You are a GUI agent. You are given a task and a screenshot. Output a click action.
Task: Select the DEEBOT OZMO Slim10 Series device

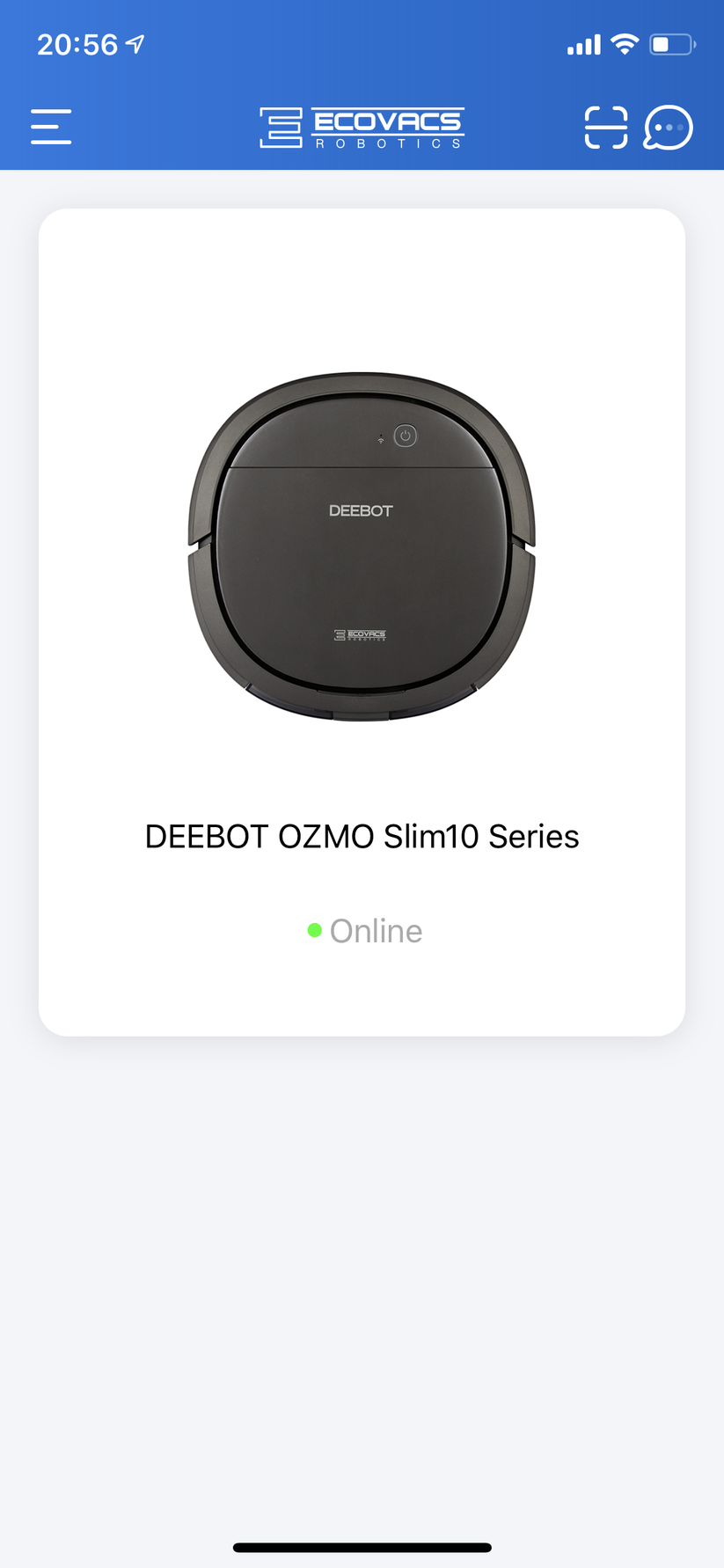(361, 620)
